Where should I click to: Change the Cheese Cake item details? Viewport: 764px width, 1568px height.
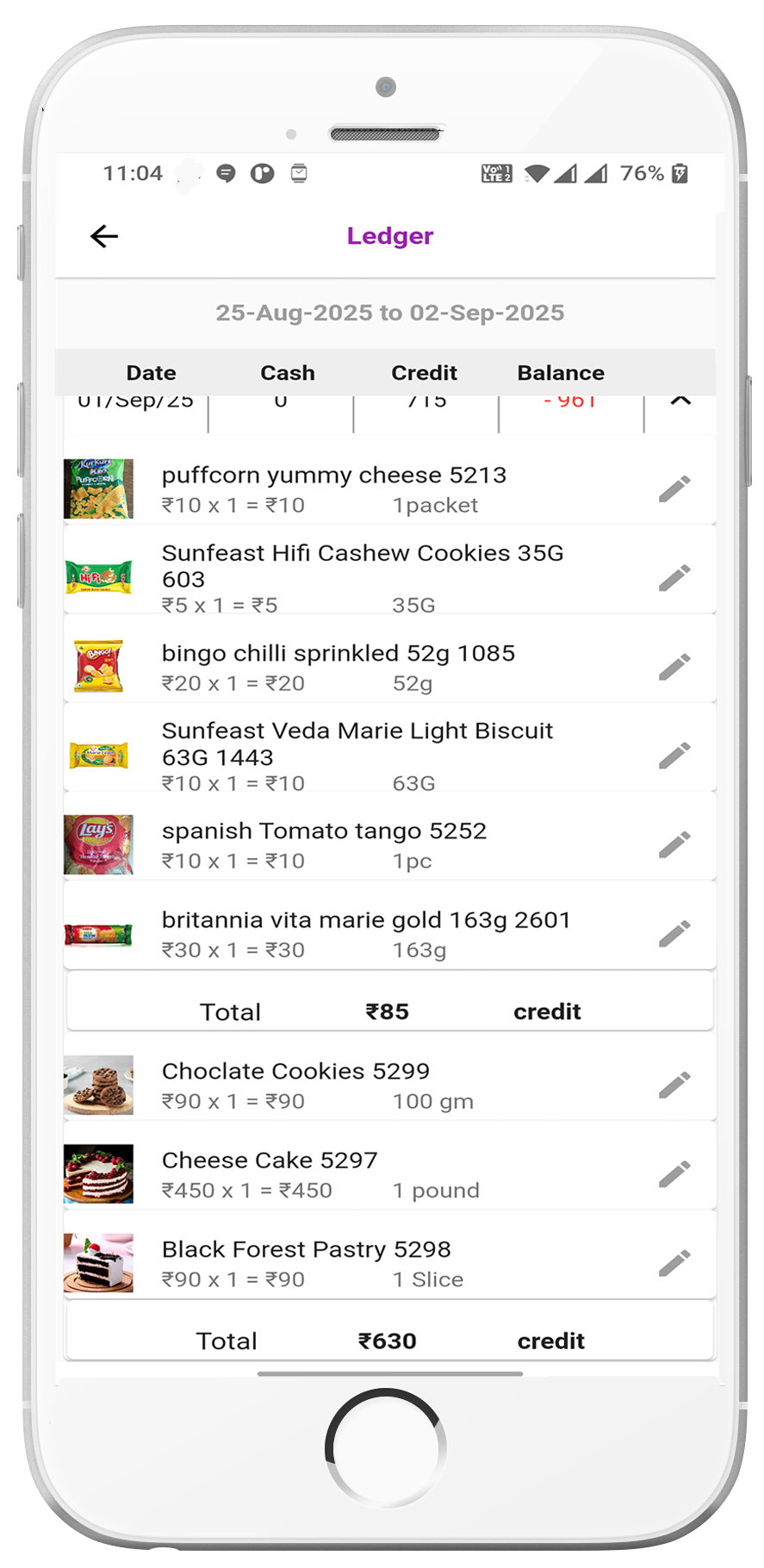point(674,1174)
